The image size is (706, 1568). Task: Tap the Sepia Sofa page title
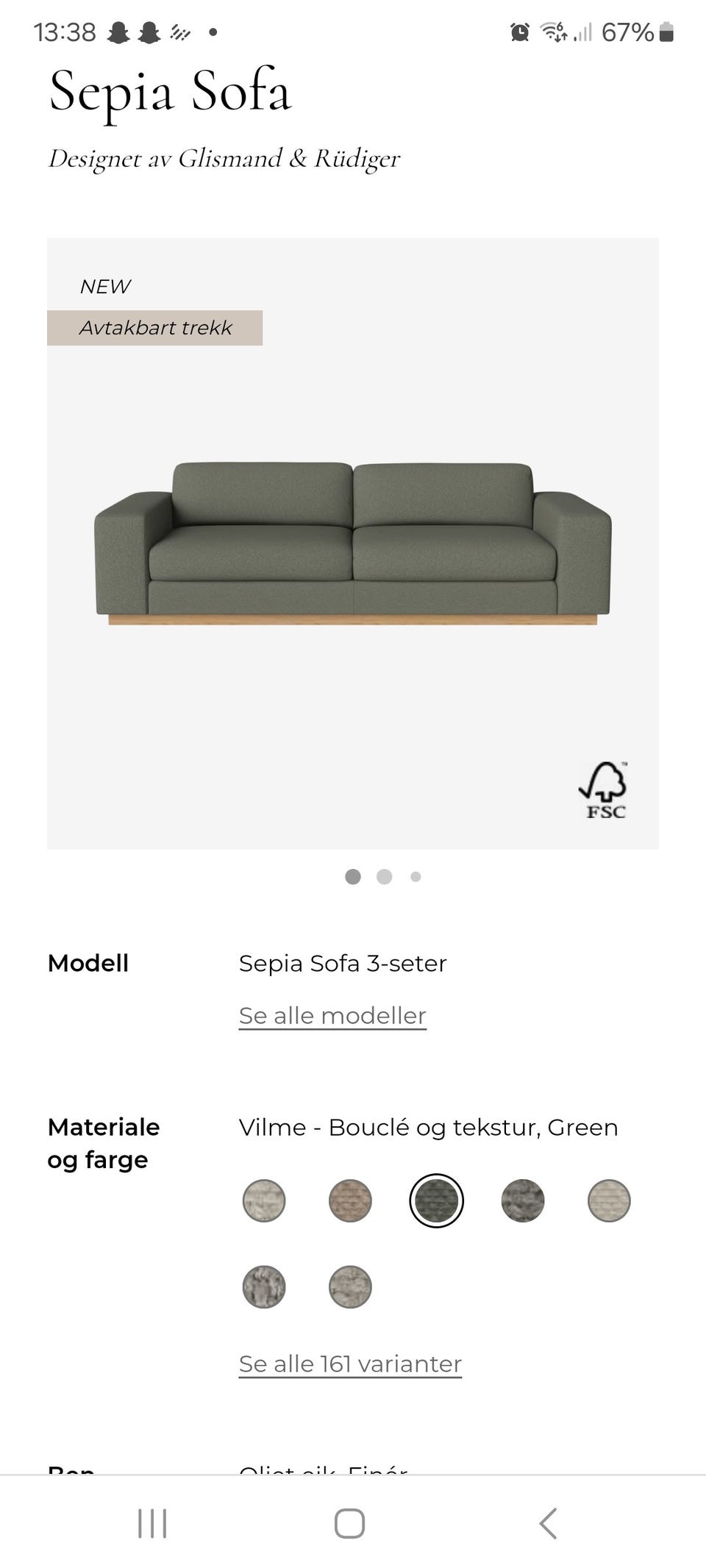click(170, 94)
